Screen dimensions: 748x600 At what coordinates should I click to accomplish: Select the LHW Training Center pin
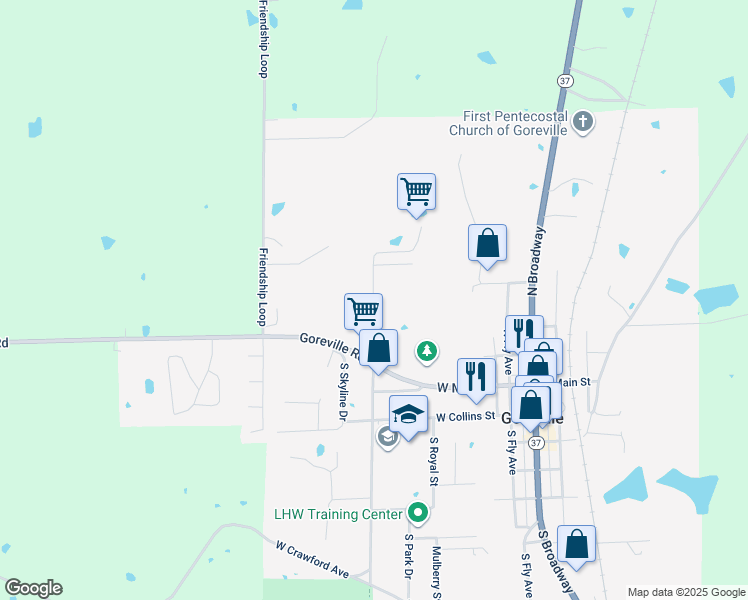[x=419, y=514]
